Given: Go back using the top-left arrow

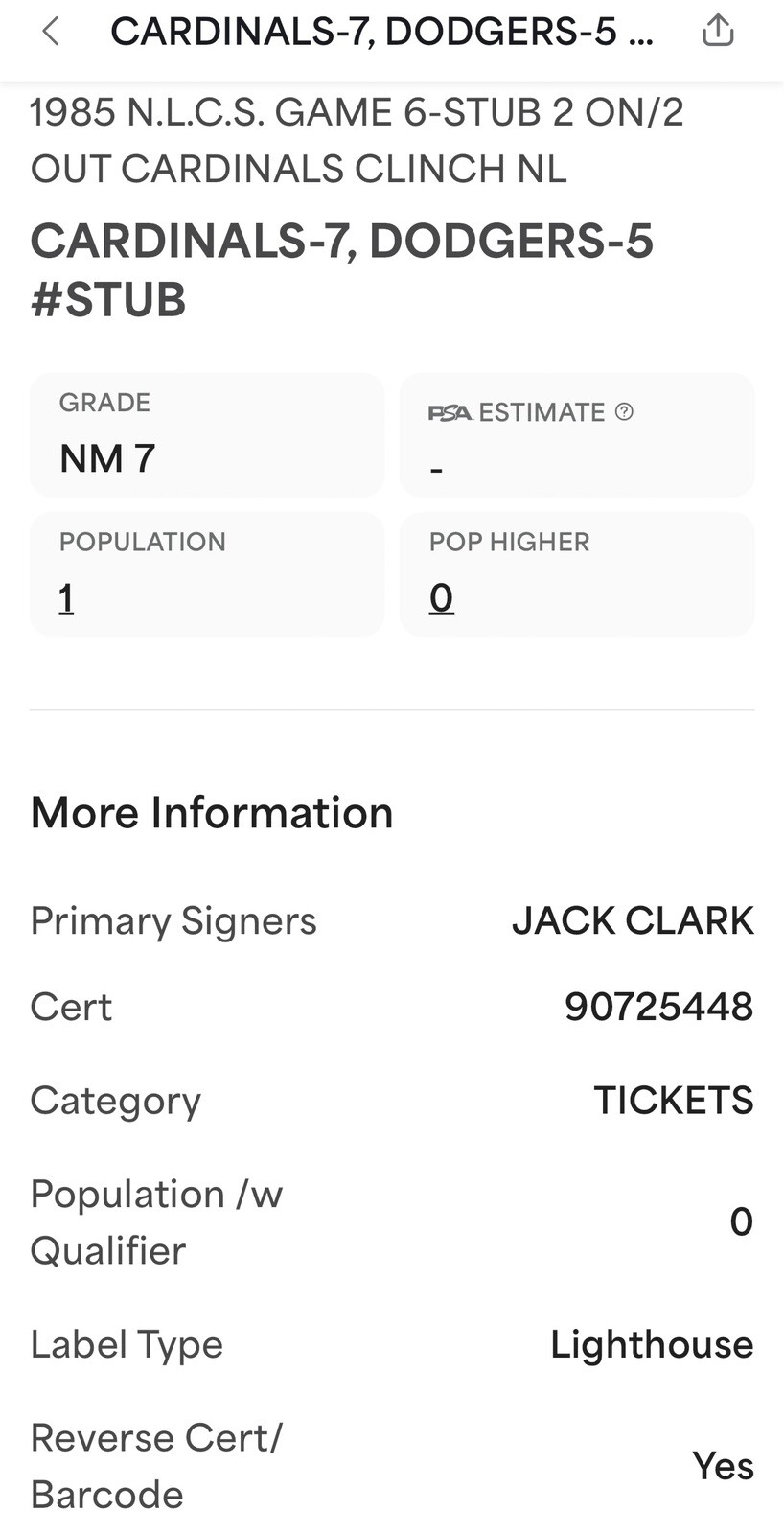Looking at the screenshot, I should click(51, 32).
